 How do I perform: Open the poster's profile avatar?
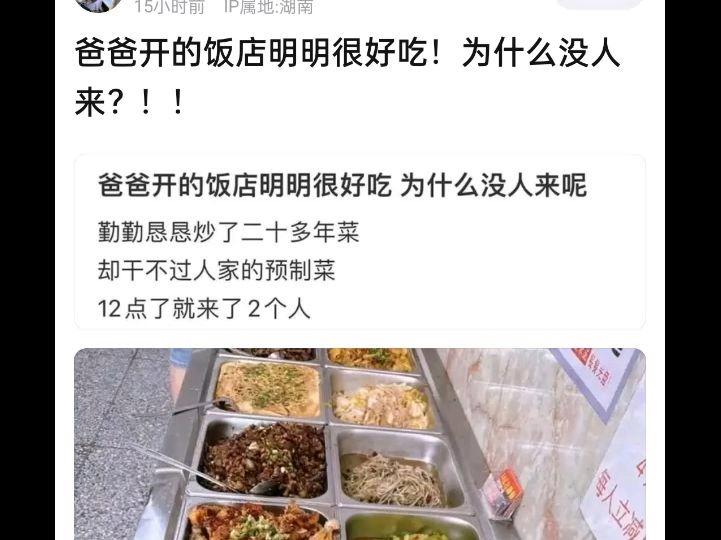[x=98, y=3]
